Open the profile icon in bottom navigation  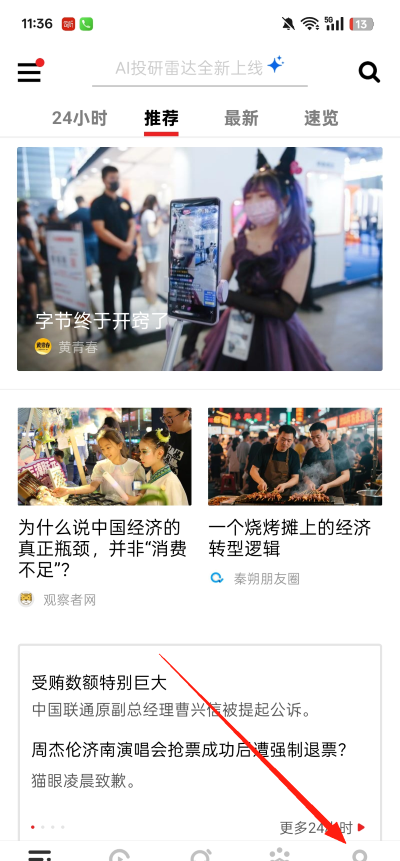click(x=359, y=854)
